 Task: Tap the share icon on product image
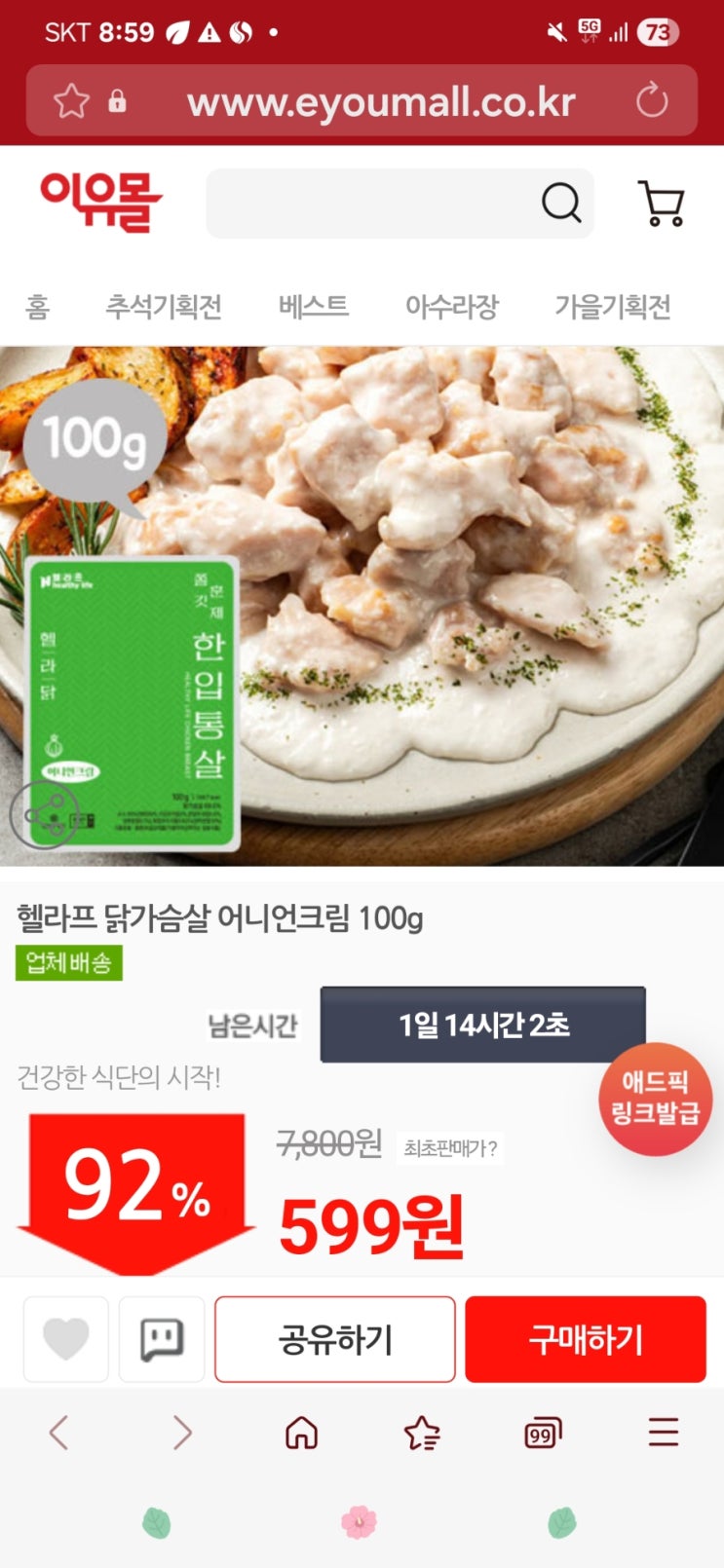pos(44,815)
